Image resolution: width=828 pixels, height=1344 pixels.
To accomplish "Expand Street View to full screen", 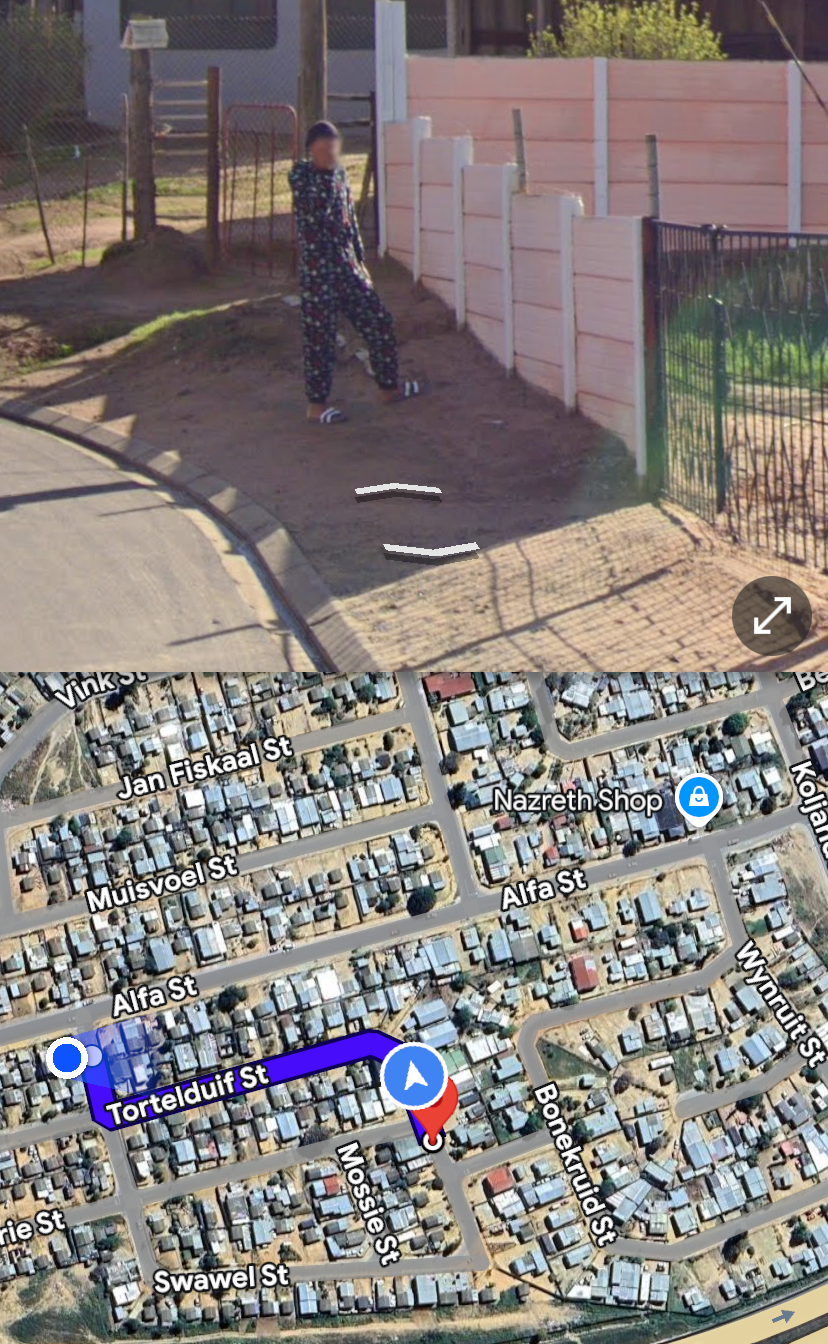I will pos(772,615).
